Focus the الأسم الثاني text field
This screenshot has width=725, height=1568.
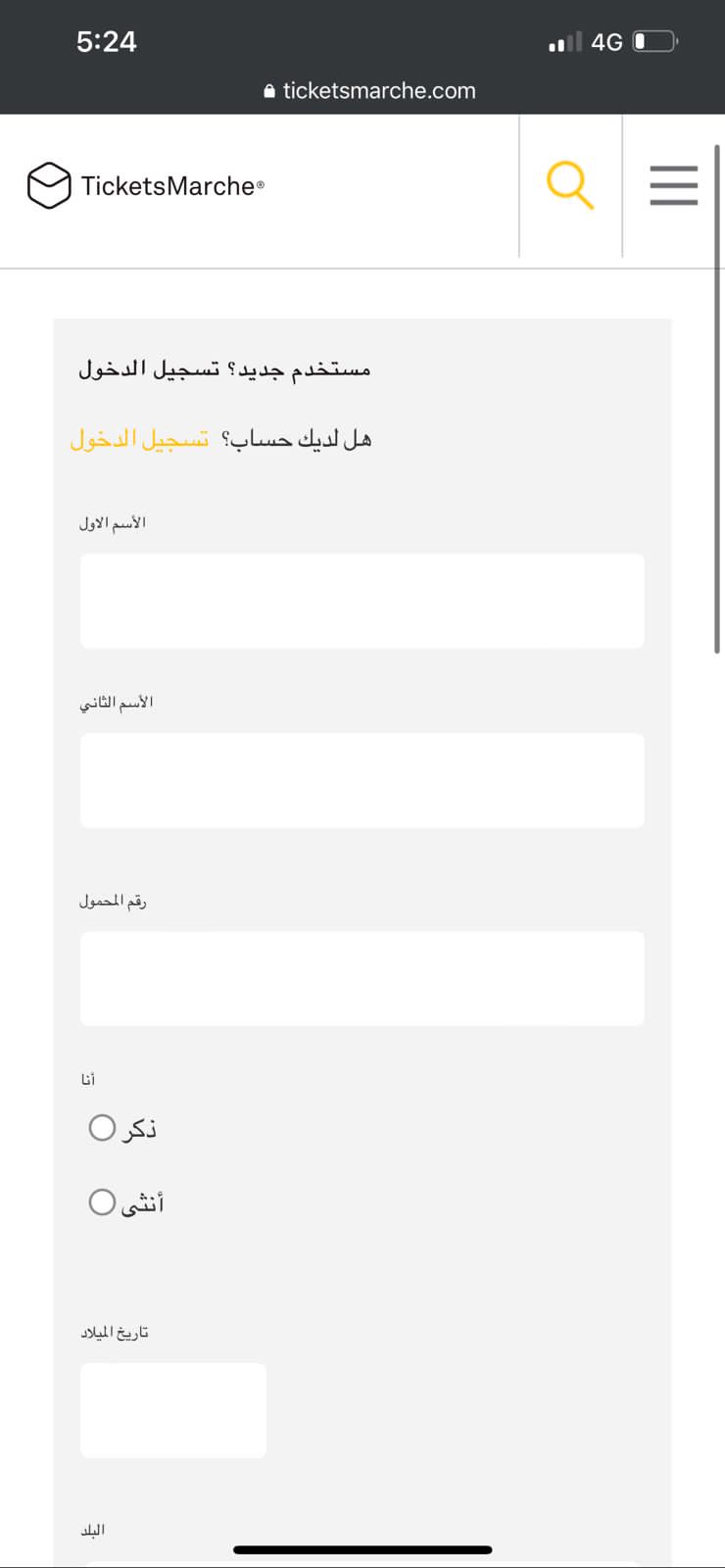click(362, 780)
